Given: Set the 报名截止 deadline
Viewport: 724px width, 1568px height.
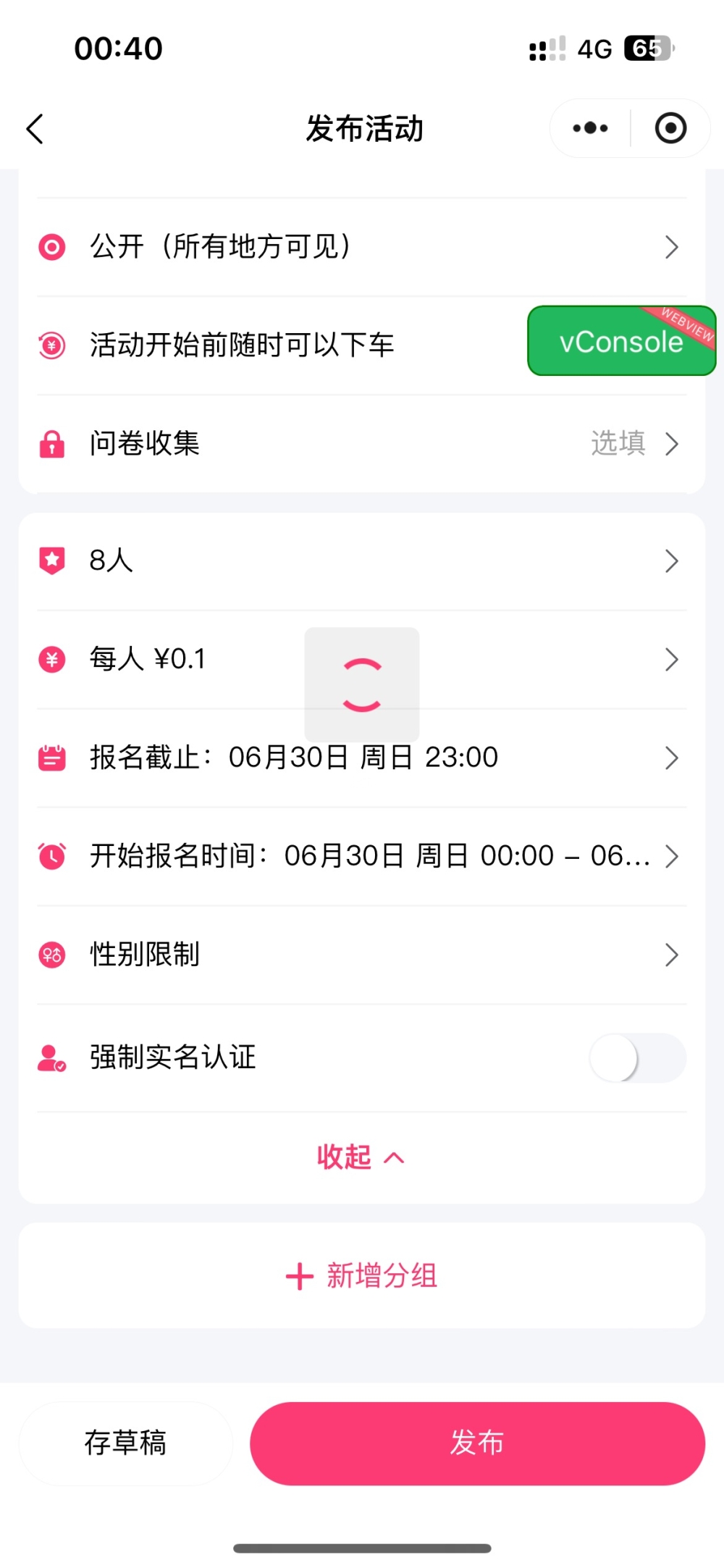Looking at the screenshot, I should tap(361, 758).
